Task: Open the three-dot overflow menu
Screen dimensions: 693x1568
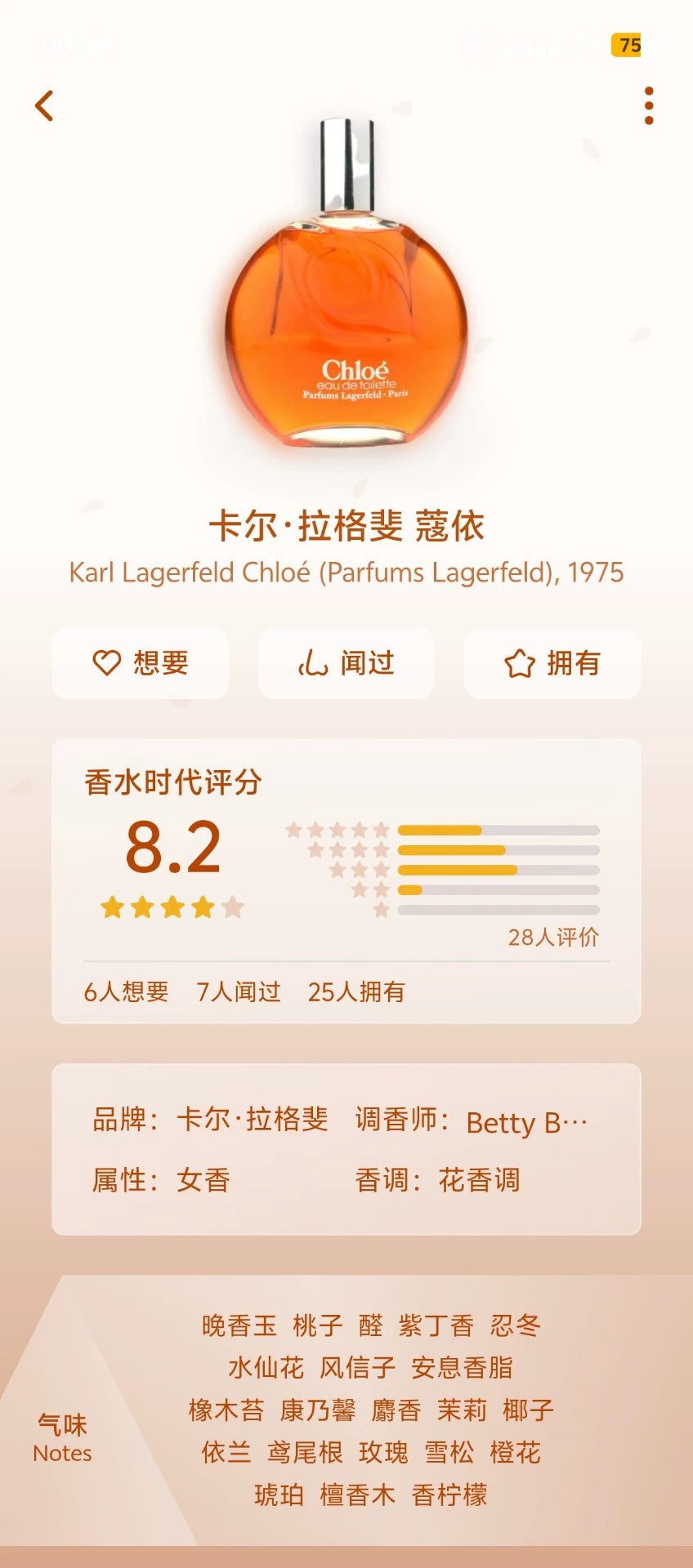Action: (648, 105)
